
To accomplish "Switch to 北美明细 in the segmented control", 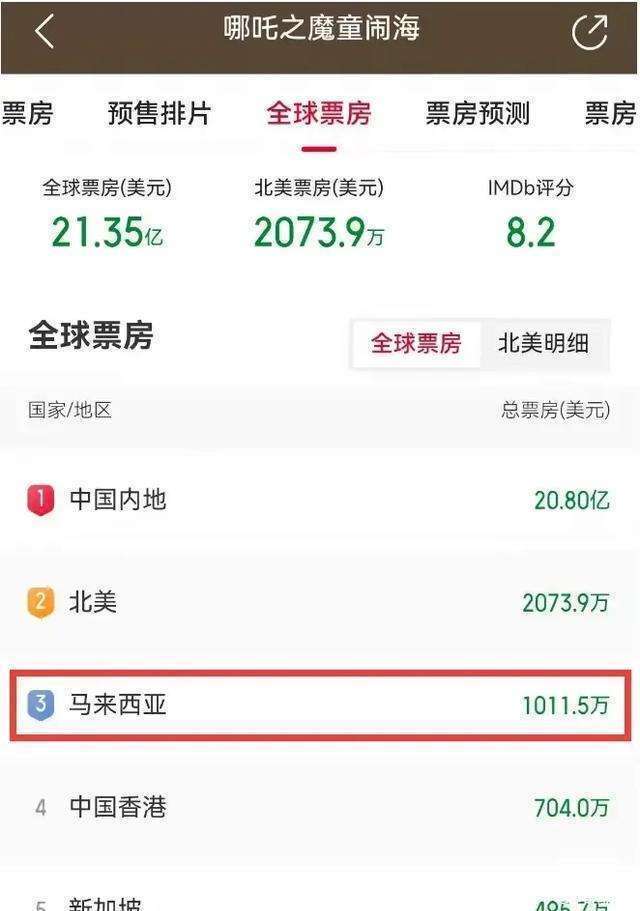I will click(x=543, y=344).
